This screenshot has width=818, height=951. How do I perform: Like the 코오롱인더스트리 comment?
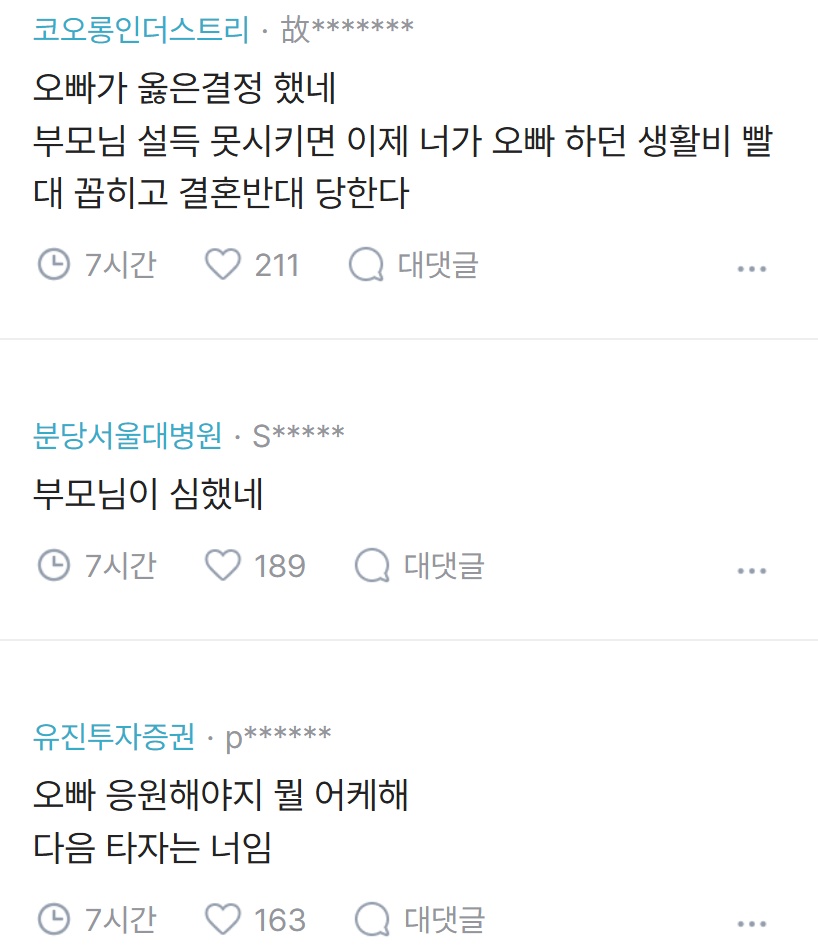click(224, 265)
